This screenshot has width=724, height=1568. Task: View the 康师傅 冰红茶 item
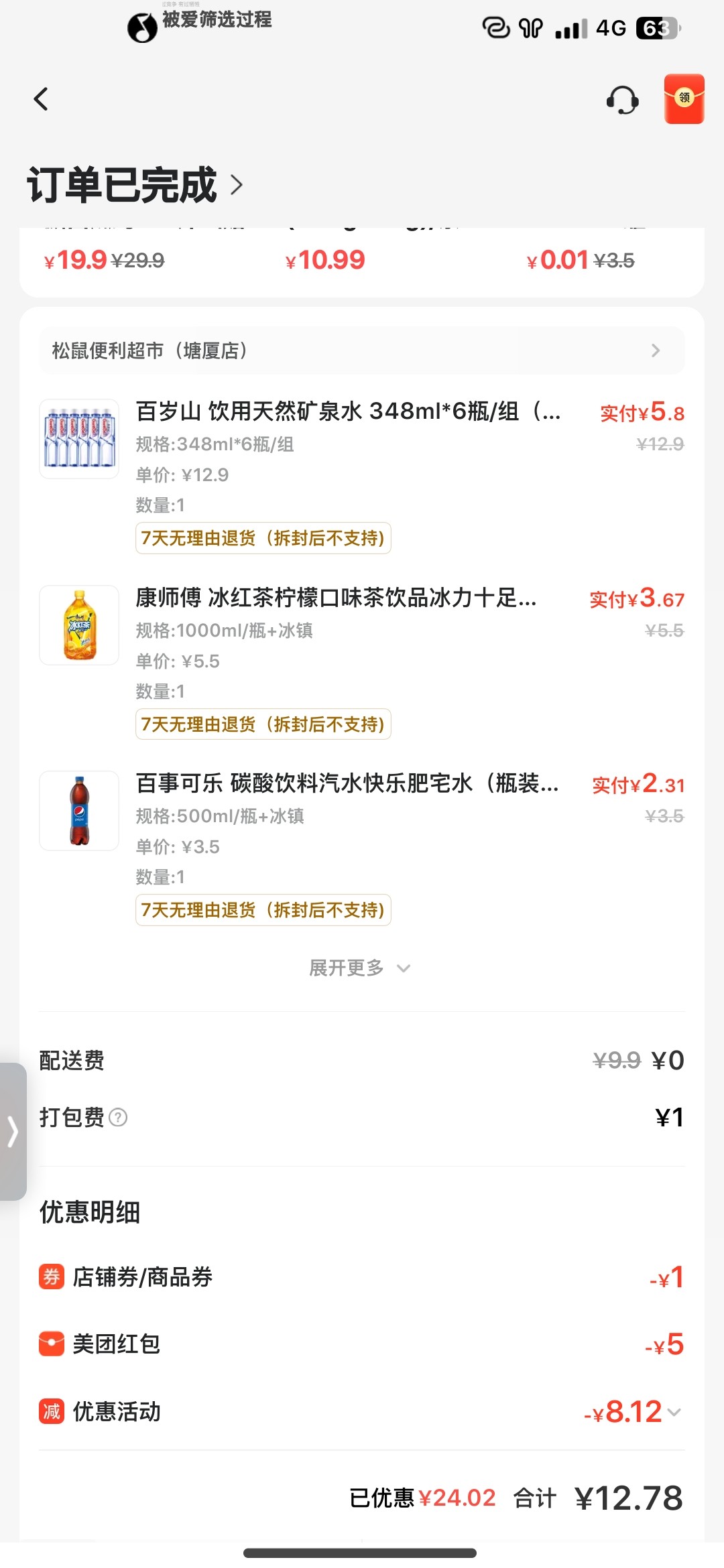pos(335,598)
